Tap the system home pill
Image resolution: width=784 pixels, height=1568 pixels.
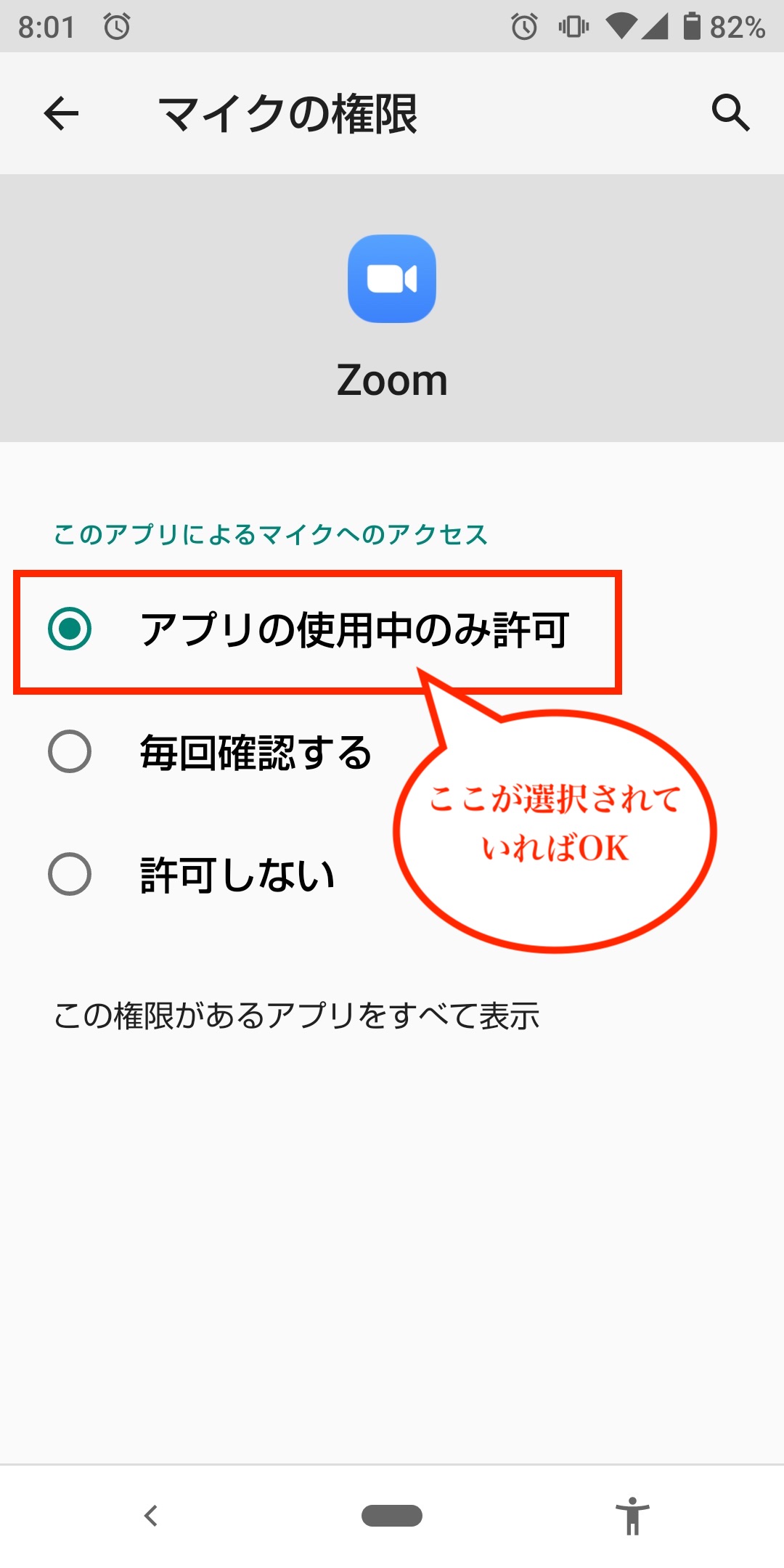point(392,1516)
